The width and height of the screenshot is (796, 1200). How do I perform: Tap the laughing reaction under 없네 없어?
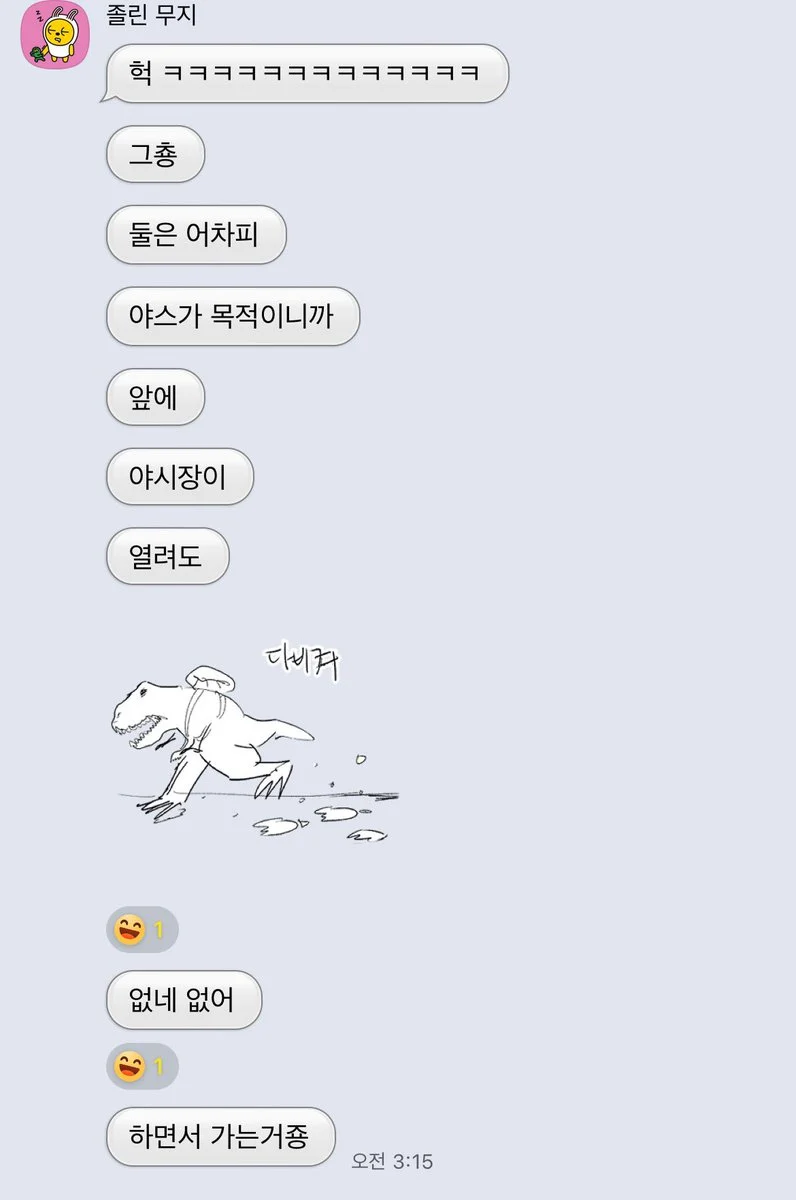[x=141, y=1066]
